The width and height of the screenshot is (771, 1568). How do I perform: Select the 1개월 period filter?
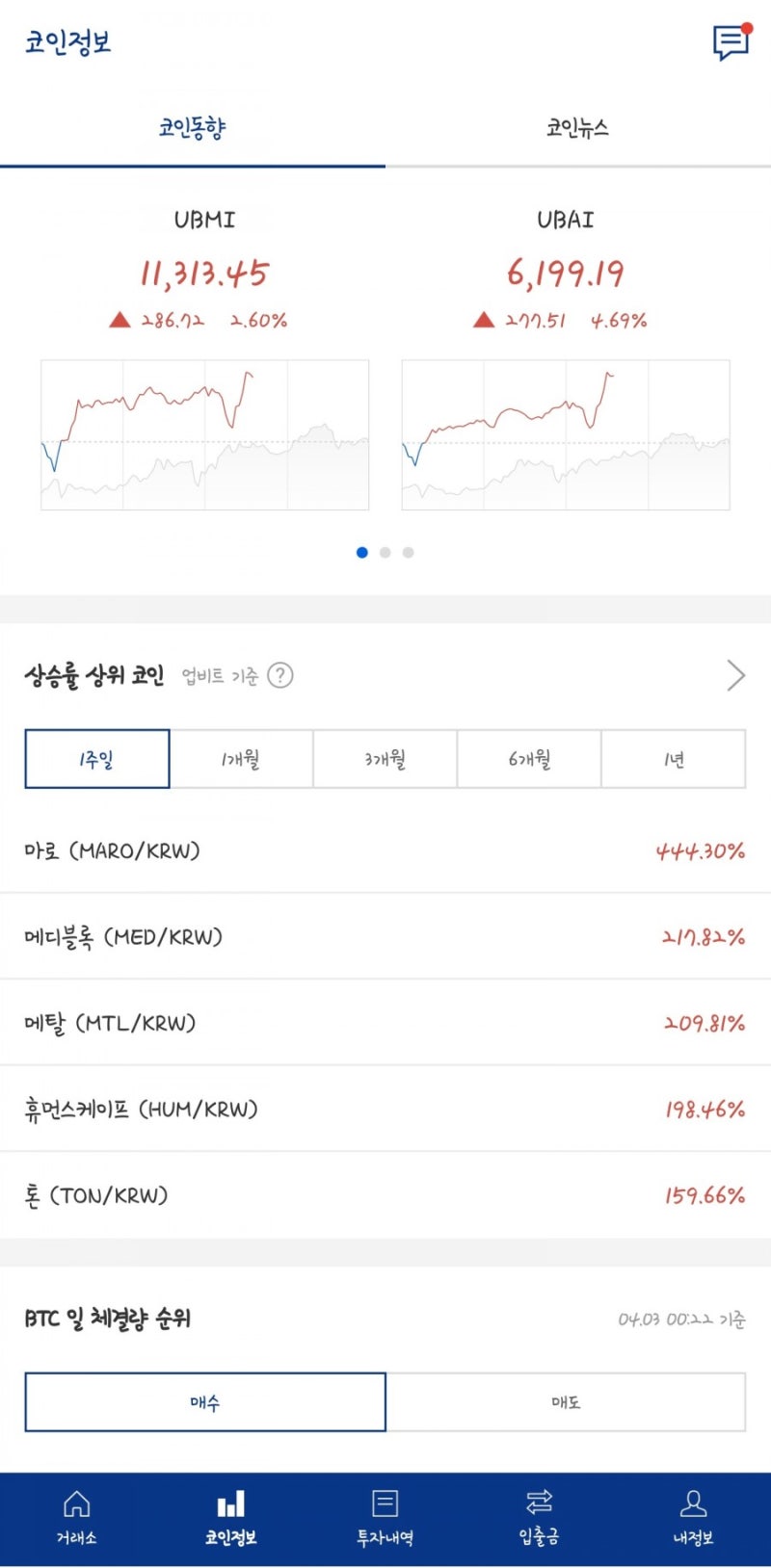tap(241, 759)
